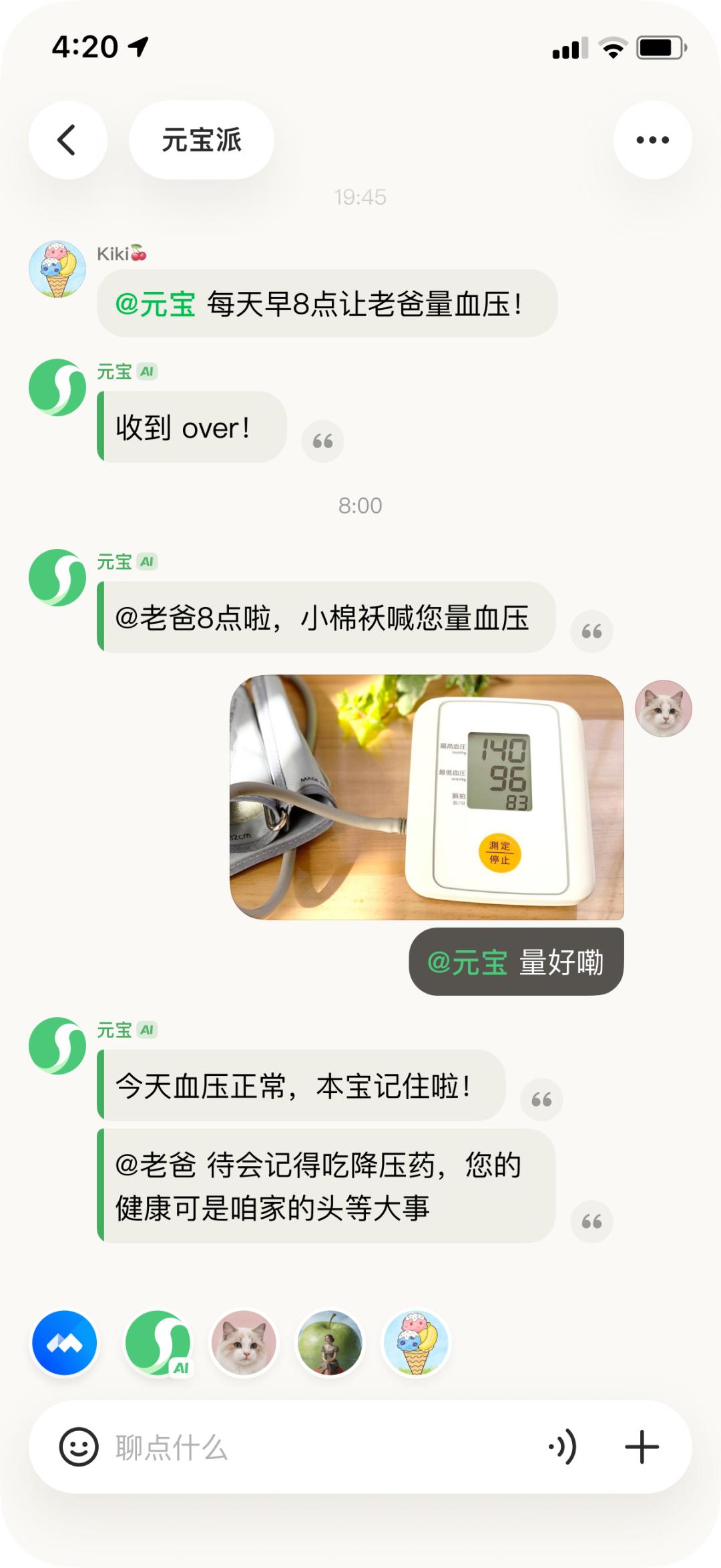The image size is (721, 1568).
Task: Tap the cat avatar beside the photo message
Action: tap(663, 709)
